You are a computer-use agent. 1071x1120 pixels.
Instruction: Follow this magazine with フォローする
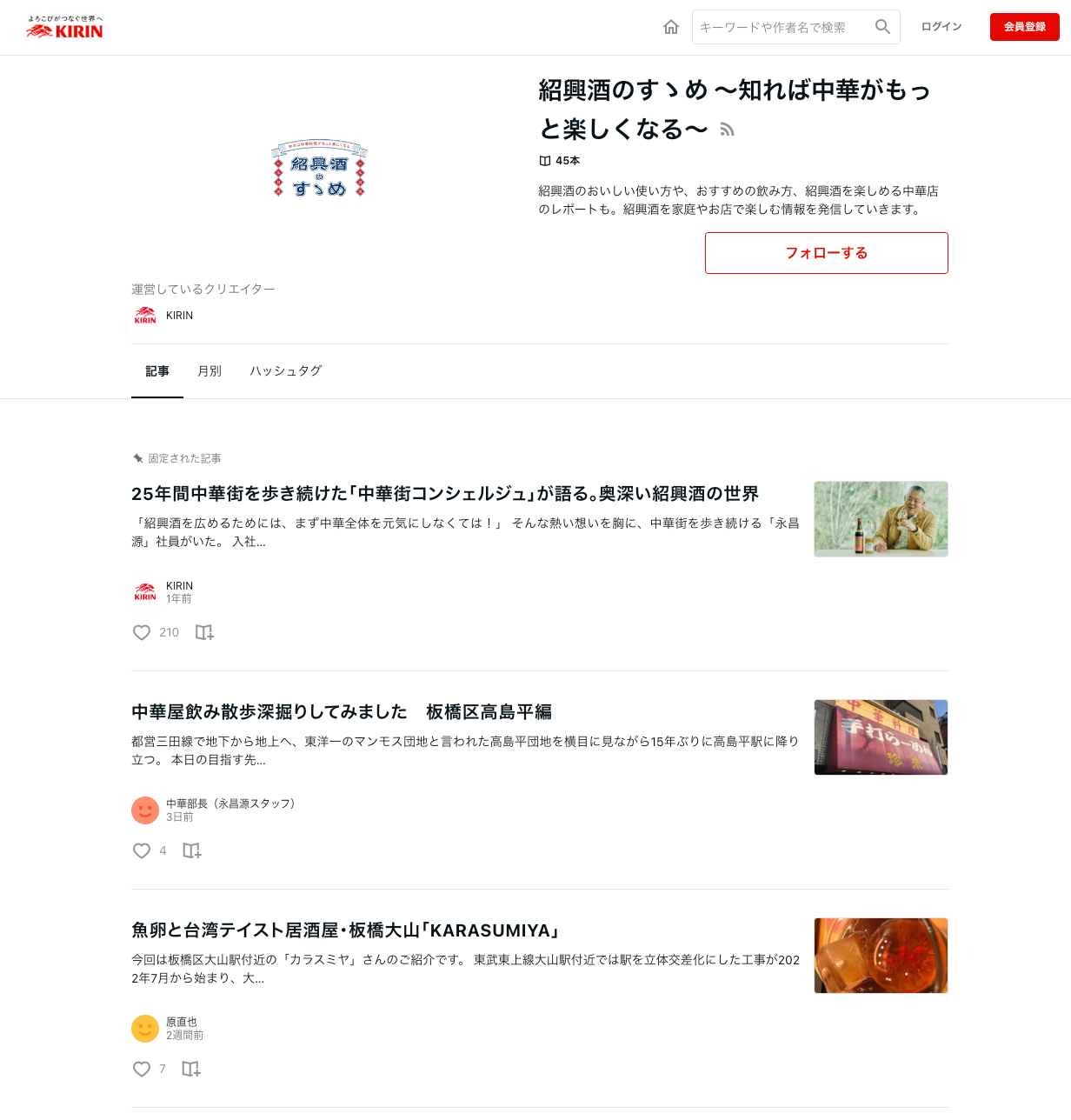(x=826, y=253)
